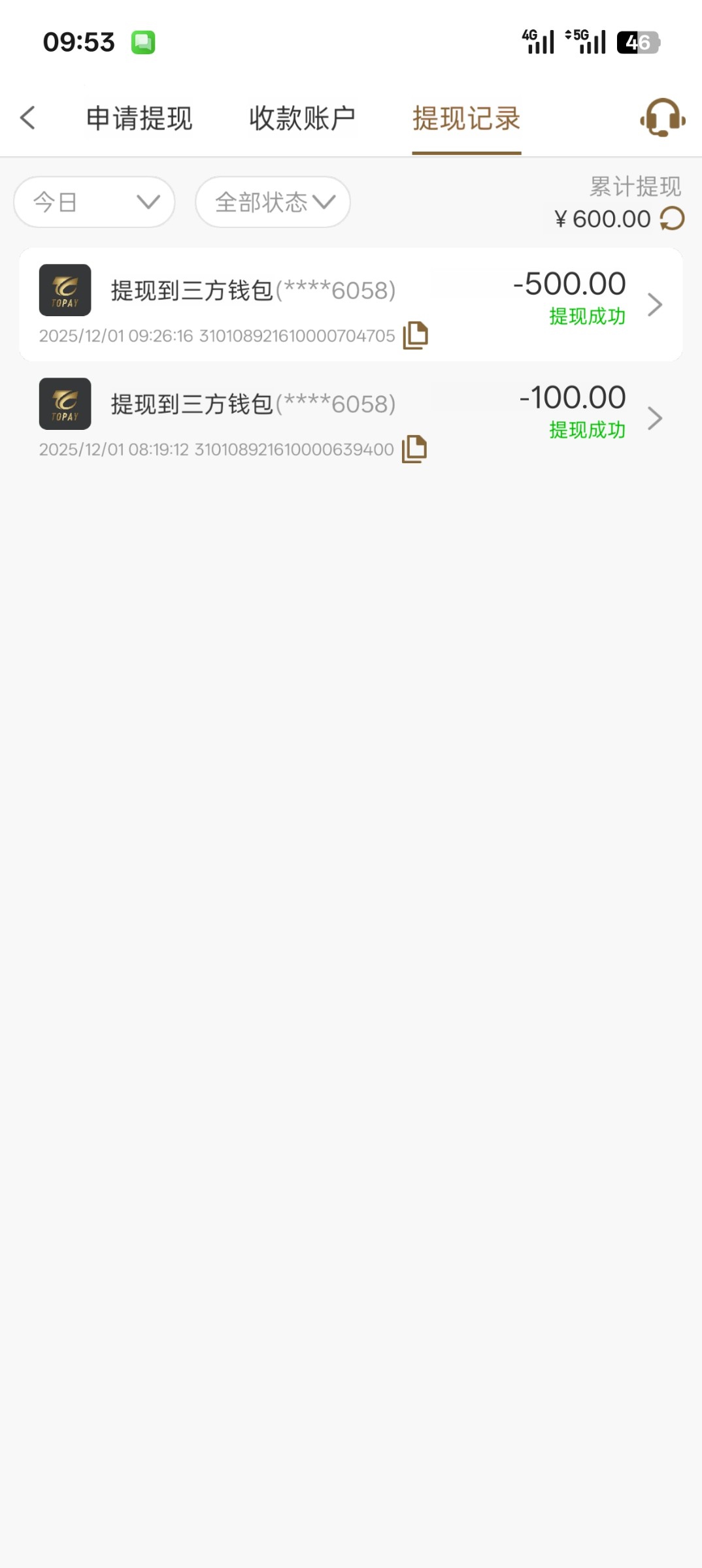Screen dimensions: 702x1568
Task: Go back using the top-left arrow
Action: click(27, 118)
